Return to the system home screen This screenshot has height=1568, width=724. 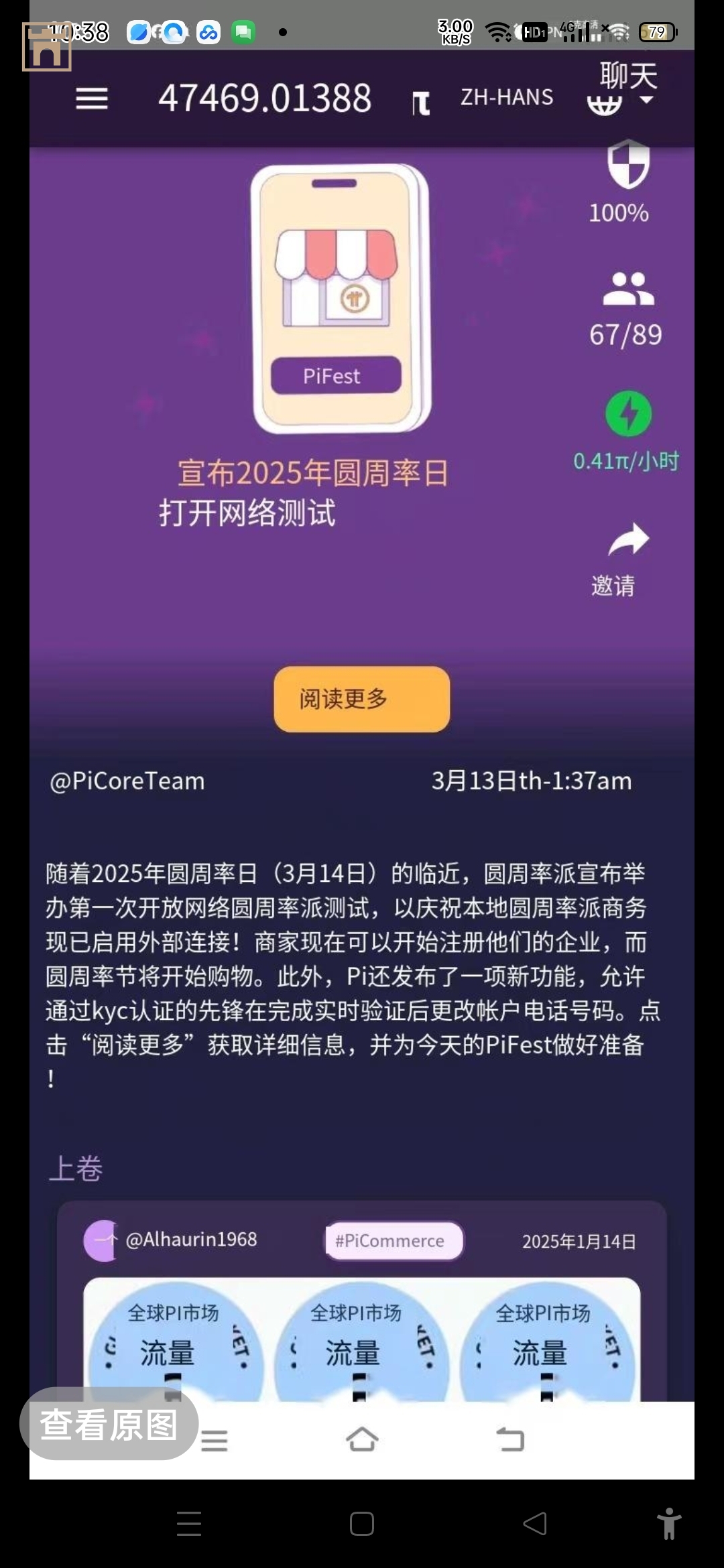point(362,1524)
